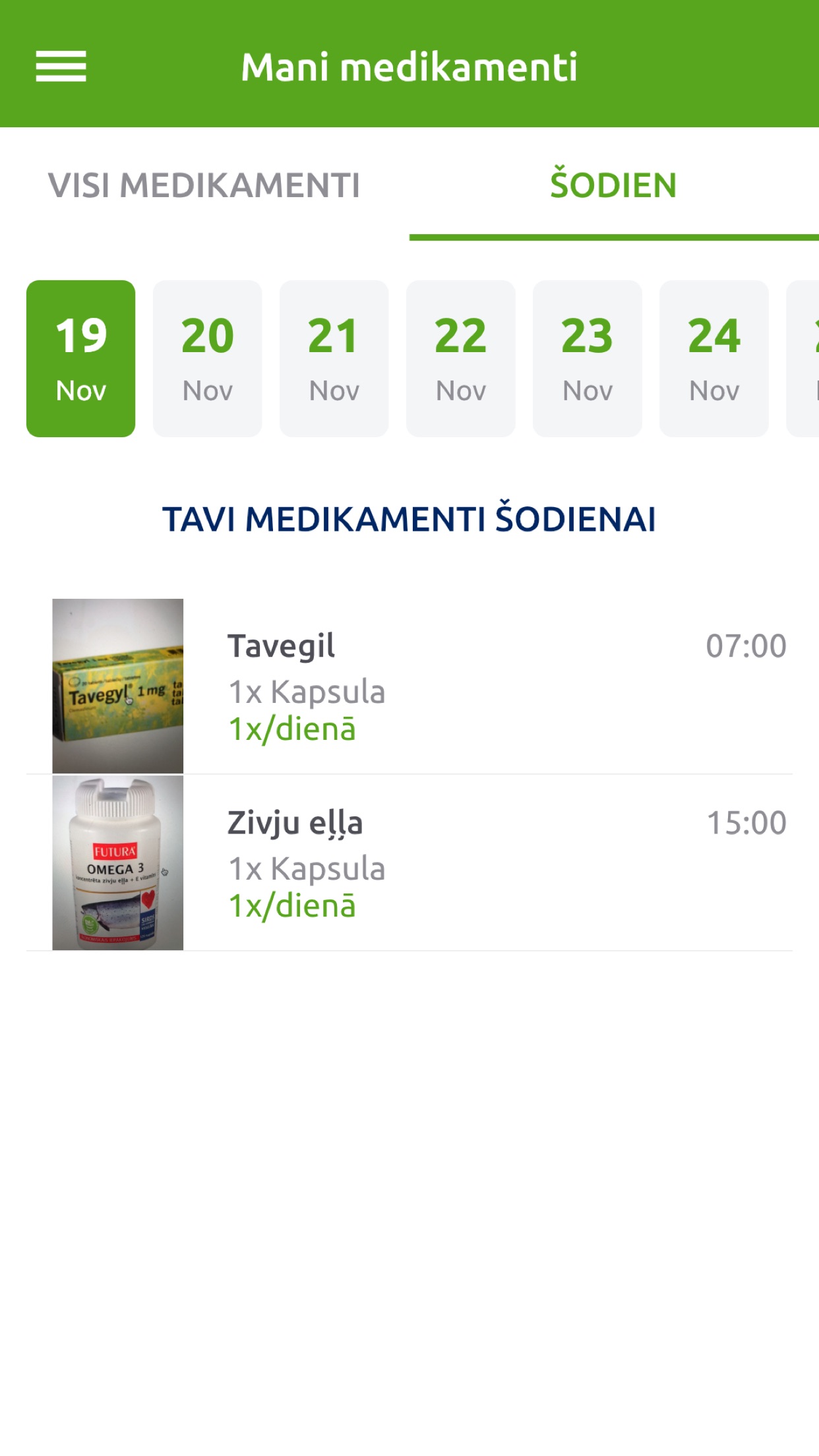Screen dimensions: 819x1456
Task: Select the Šodien tab
Action: [613, 185]
